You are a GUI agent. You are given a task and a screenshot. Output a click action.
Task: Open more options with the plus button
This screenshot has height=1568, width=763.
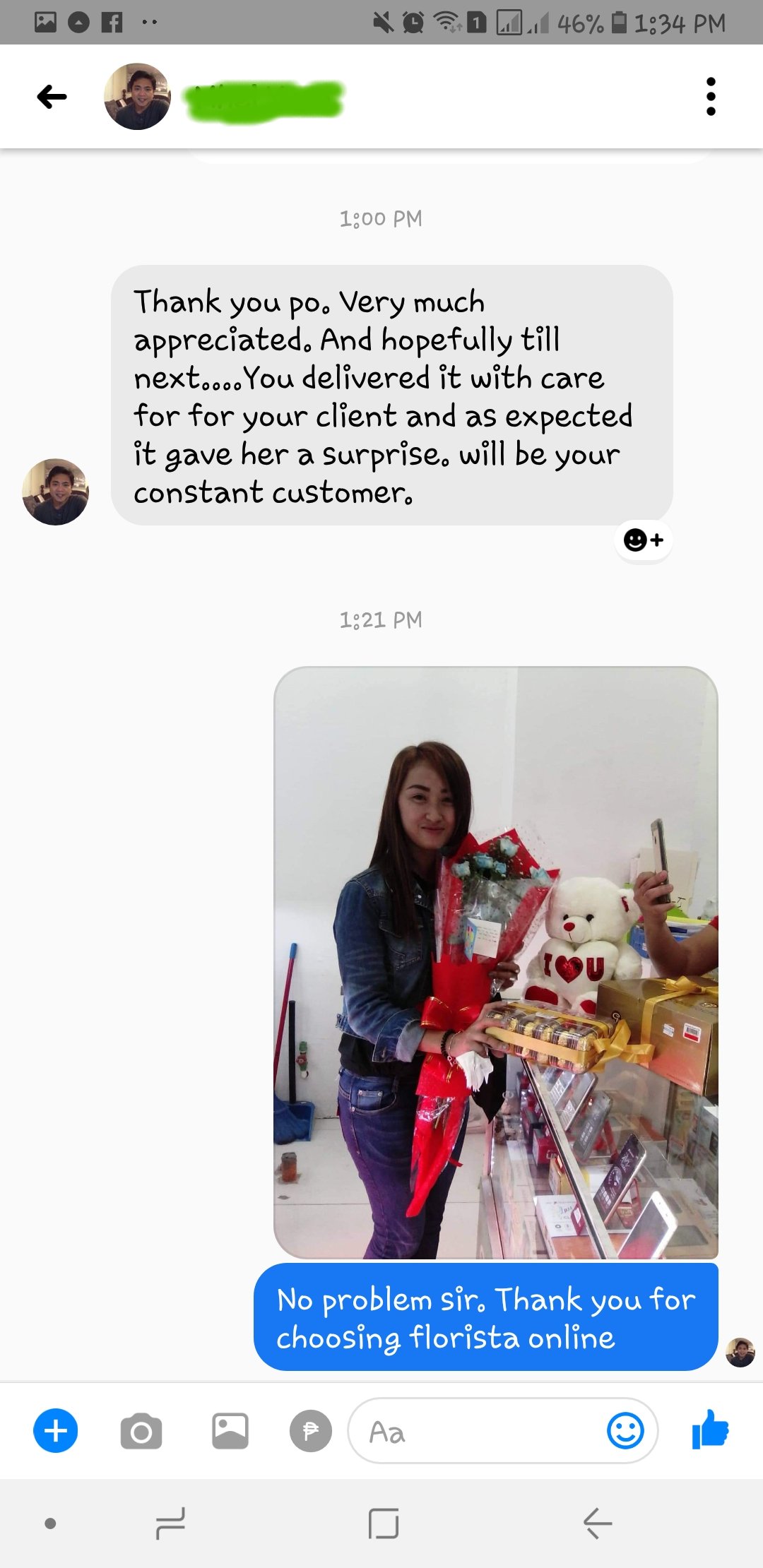click(56, 1431)
